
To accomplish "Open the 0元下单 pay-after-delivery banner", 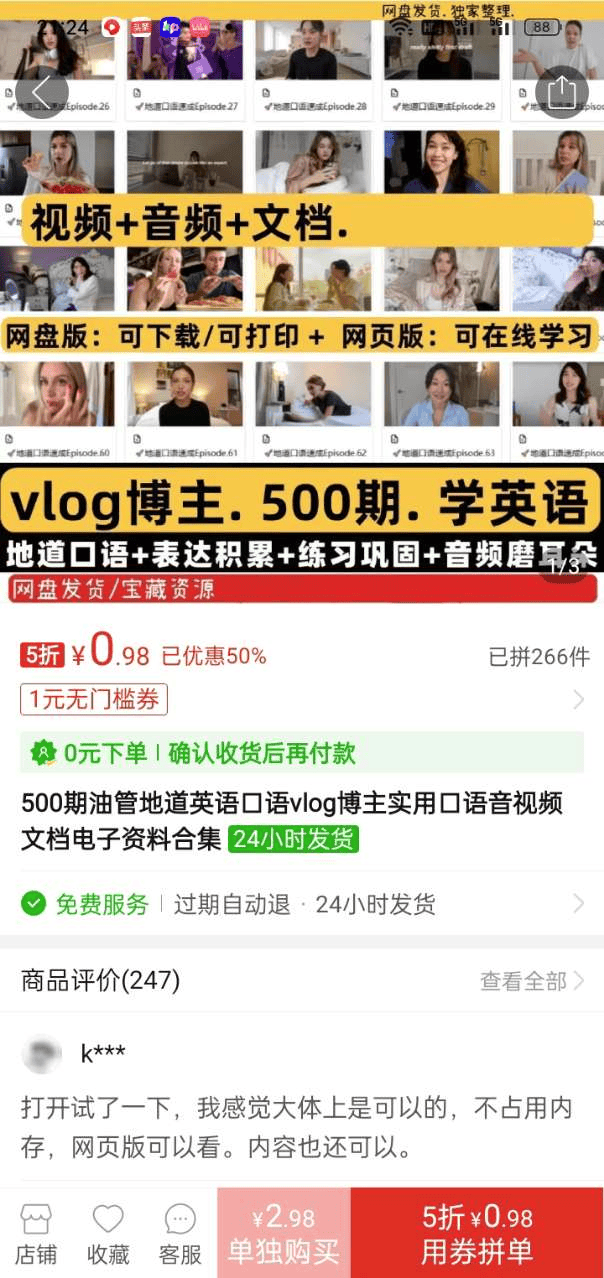I will pos(300,753).
